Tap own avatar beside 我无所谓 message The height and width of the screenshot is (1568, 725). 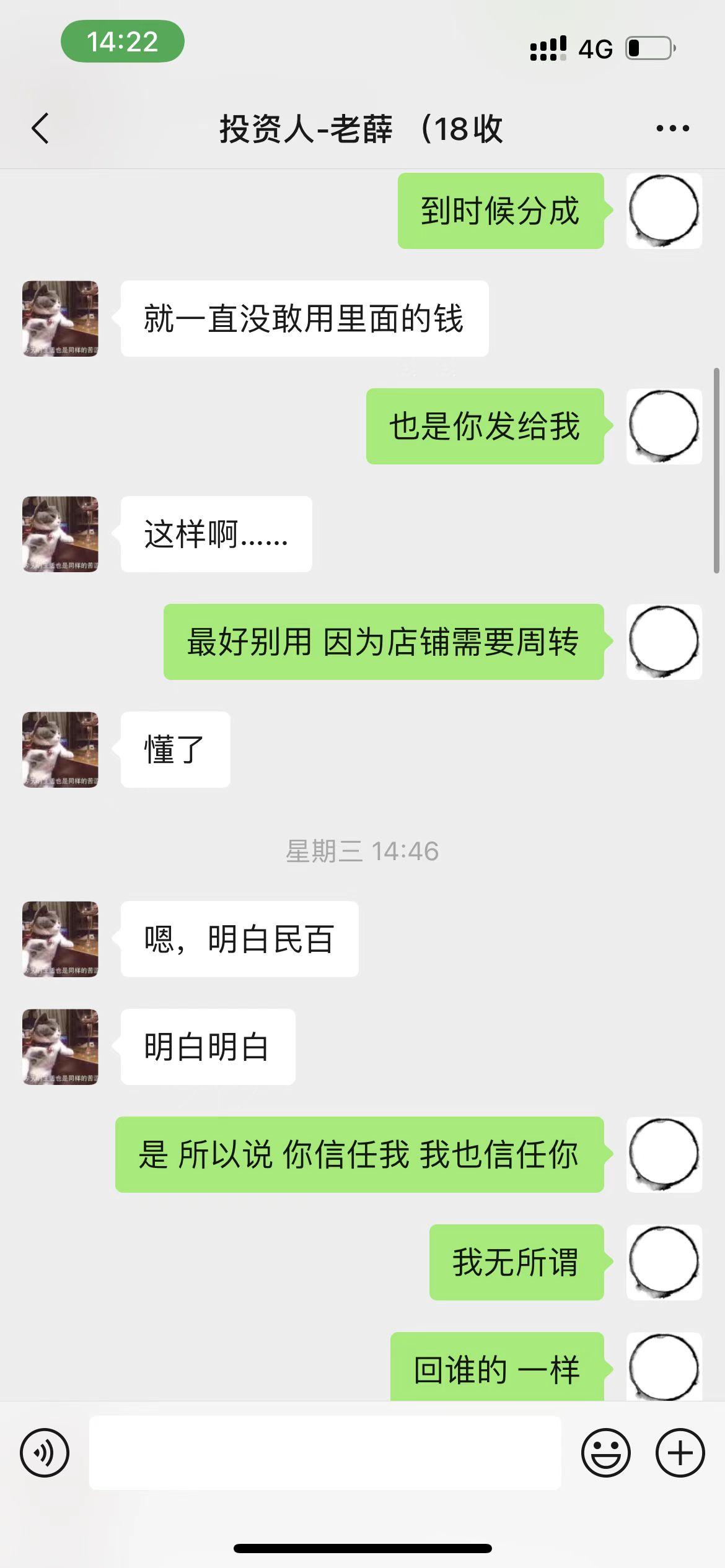(x=664, y=1262)
